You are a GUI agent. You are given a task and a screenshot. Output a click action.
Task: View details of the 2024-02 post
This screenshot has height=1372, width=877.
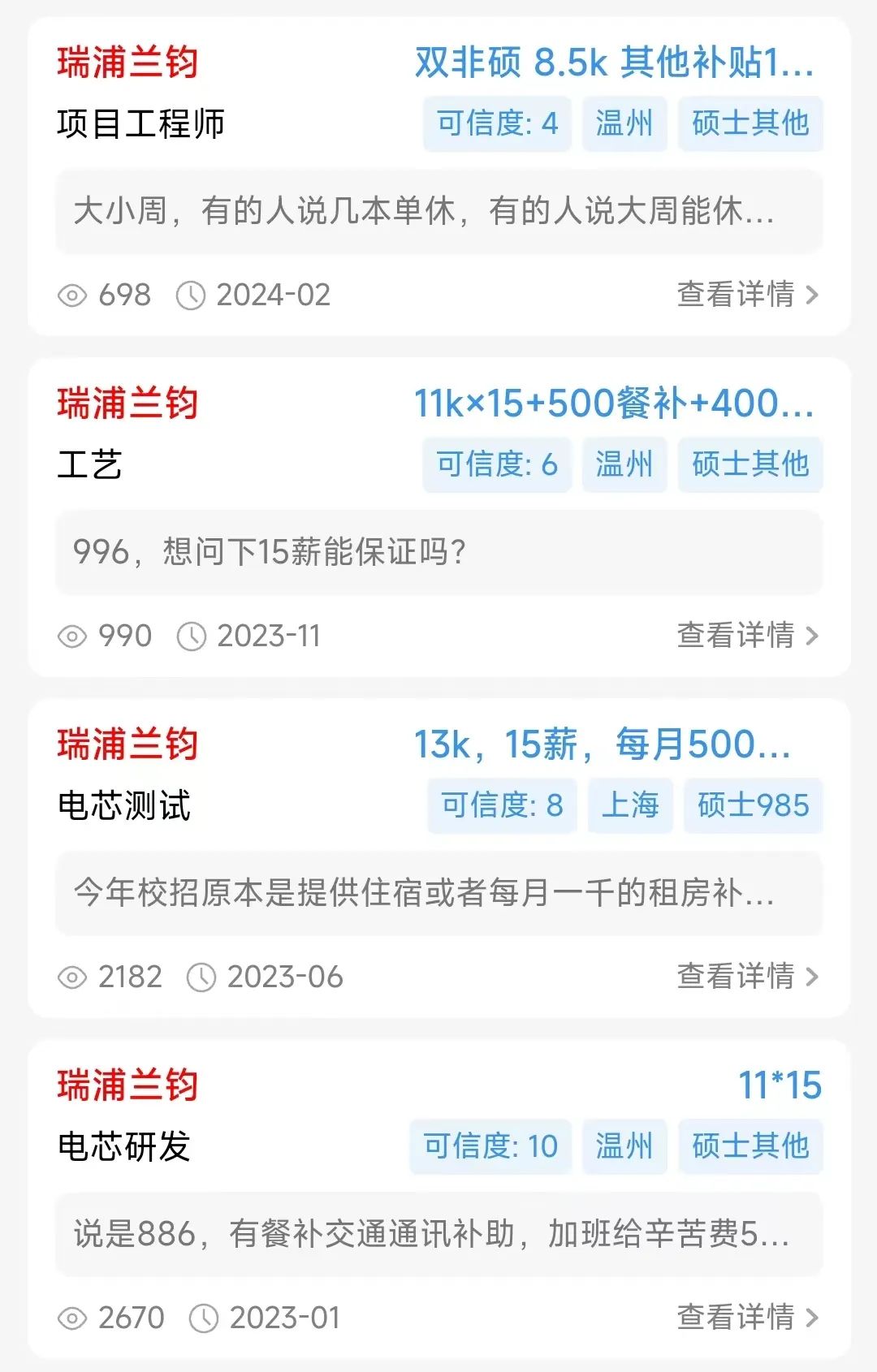pyautogui.click(x=747, y=295)
